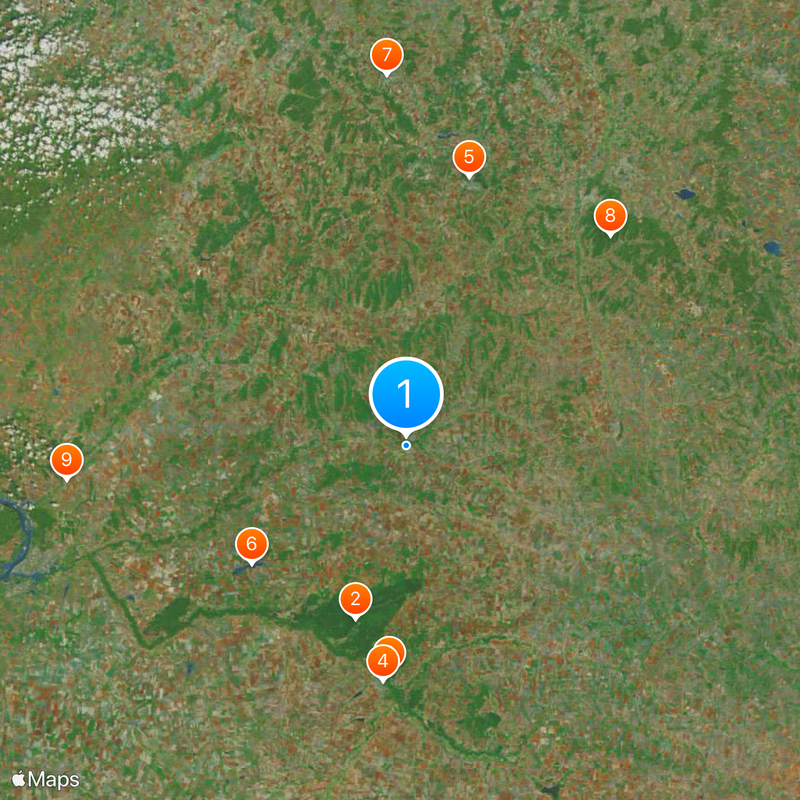This screenshot has width=800, height=800.
Task: Open map pin number 4
Action: click(x=381, y=661)
